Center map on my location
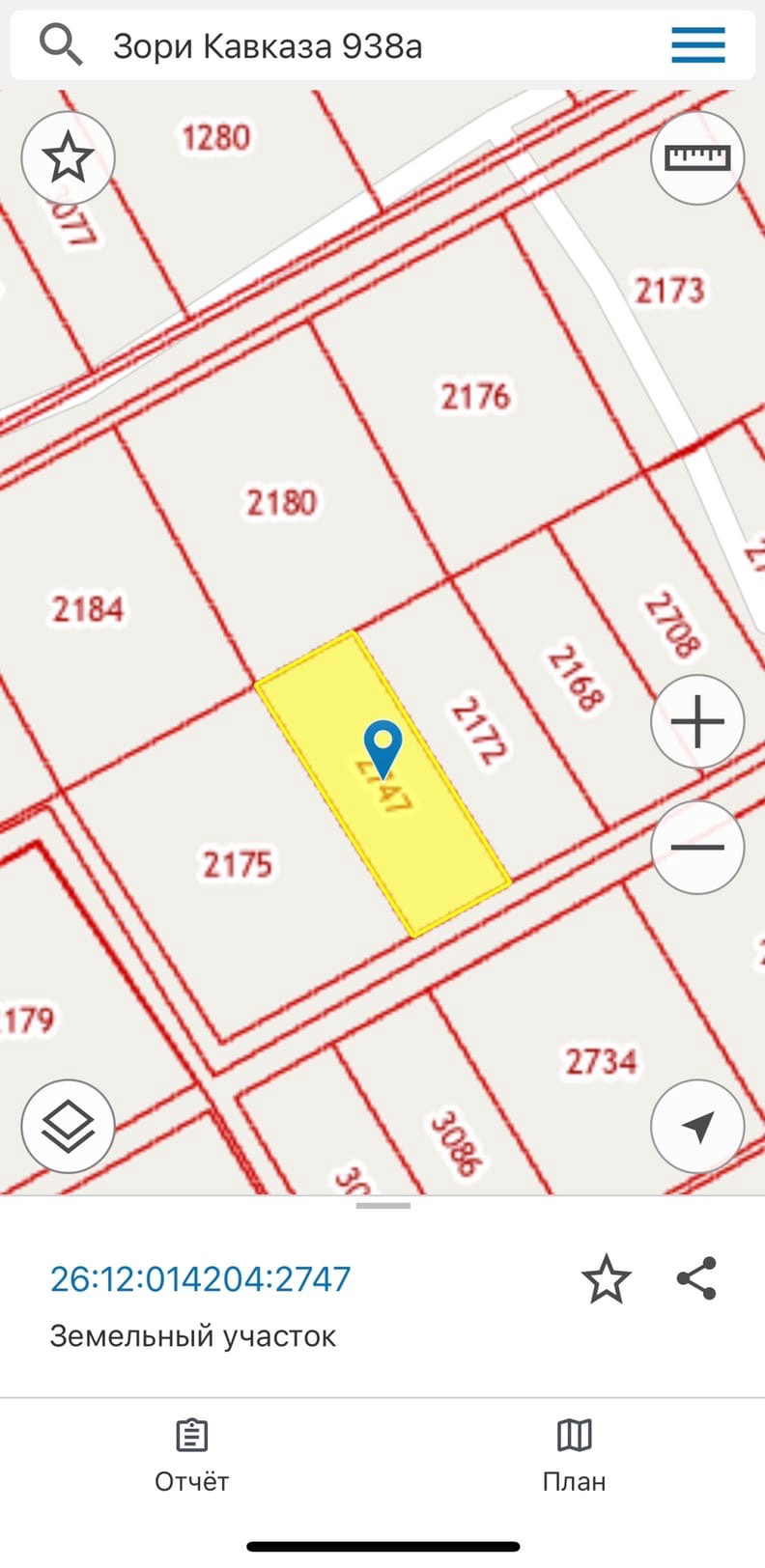765x1568 pixels. click(697, 1126)
